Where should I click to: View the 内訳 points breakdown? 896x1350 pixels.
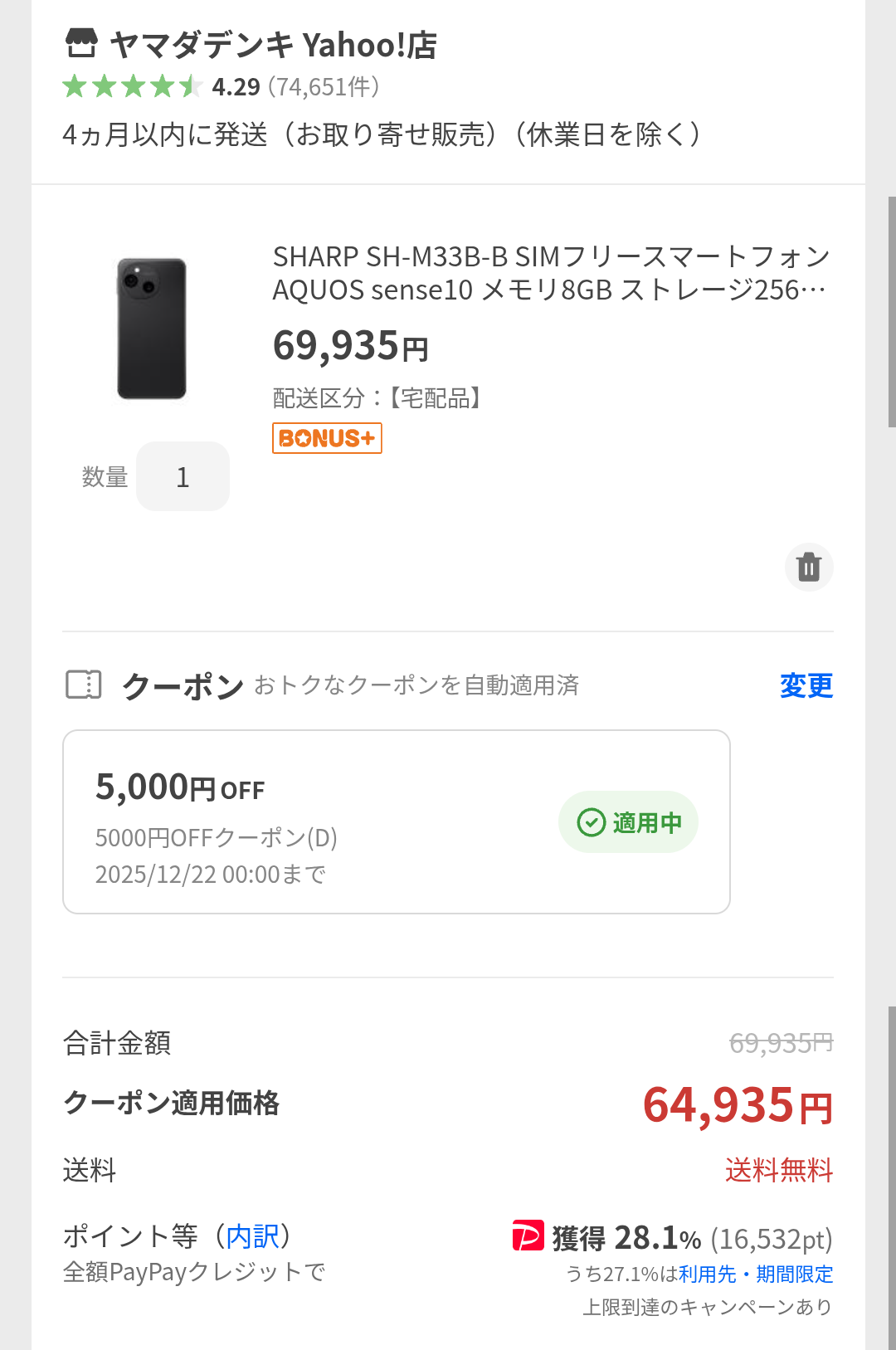253,1236
